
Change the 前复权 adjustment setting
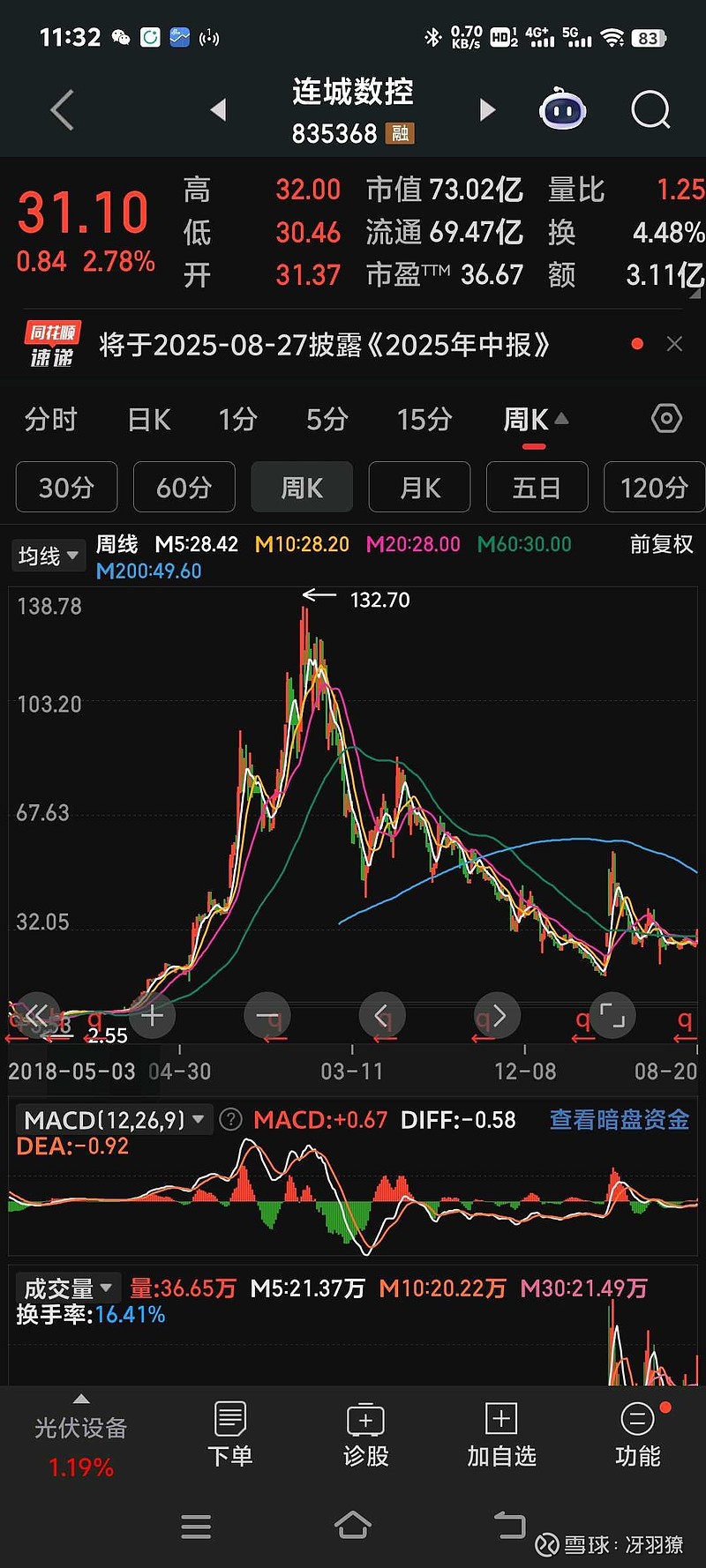[x=661, y=545]
